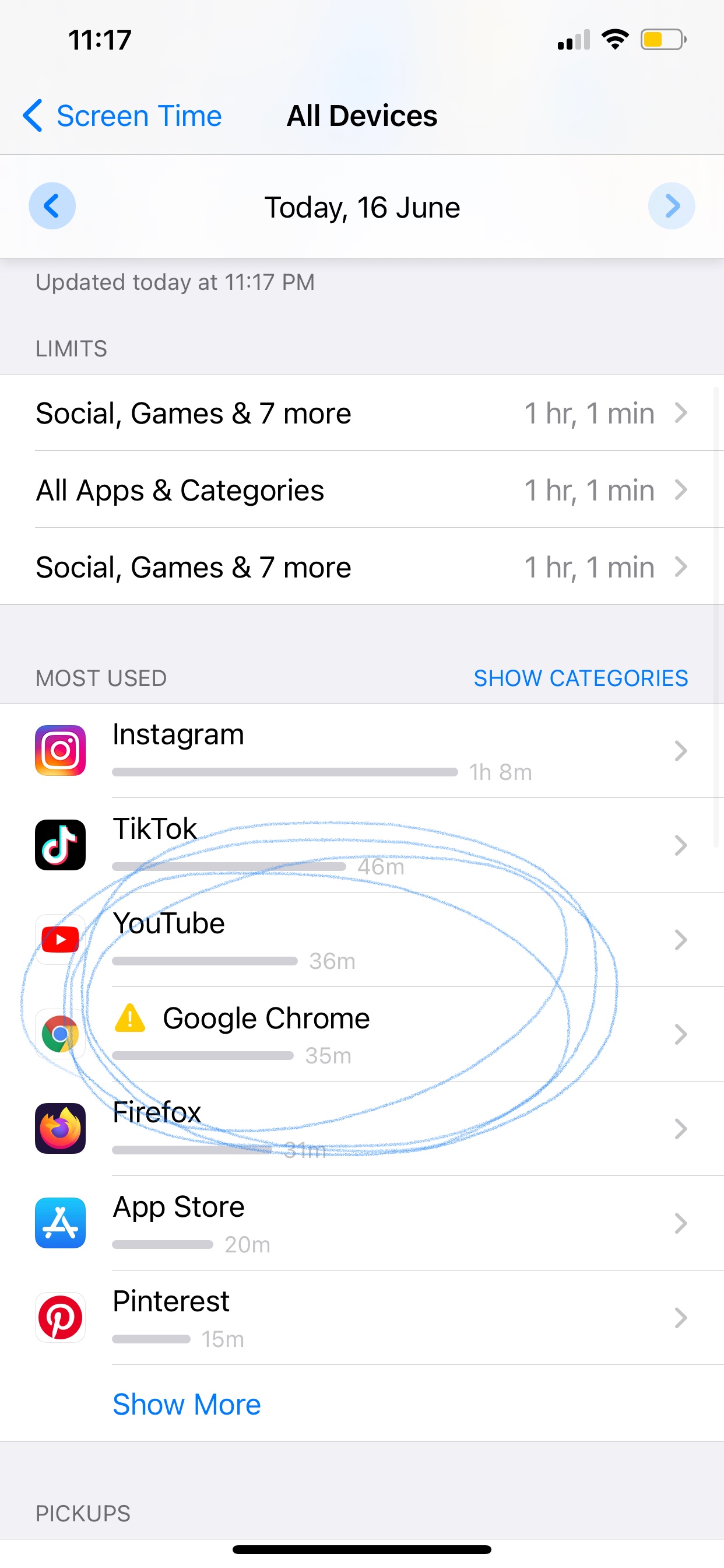Open the All Apps & Categories limit
This screenshot has height=1568, width=724.
361,490
